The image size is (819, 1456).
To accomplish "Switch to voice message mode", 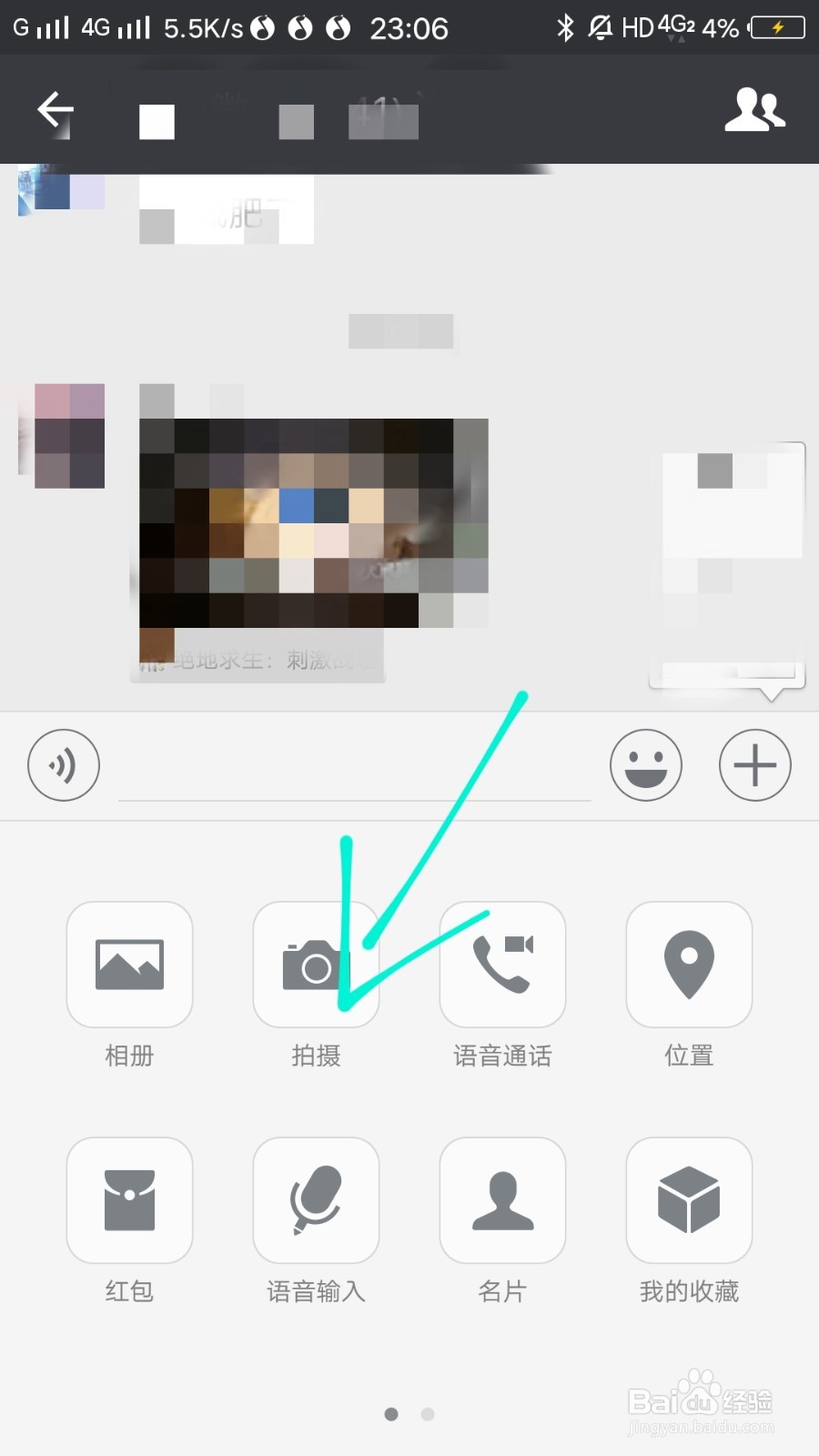I will tap(63, 765).
